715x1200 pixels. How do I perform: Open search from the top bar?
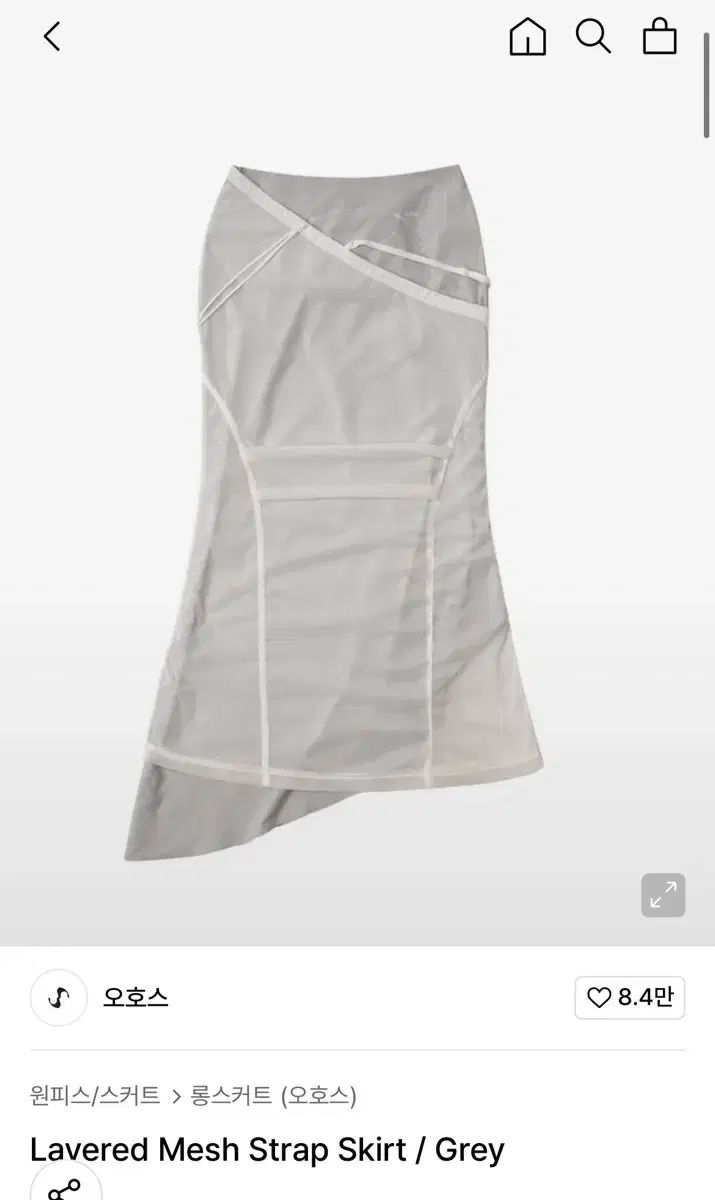(593, 38)
